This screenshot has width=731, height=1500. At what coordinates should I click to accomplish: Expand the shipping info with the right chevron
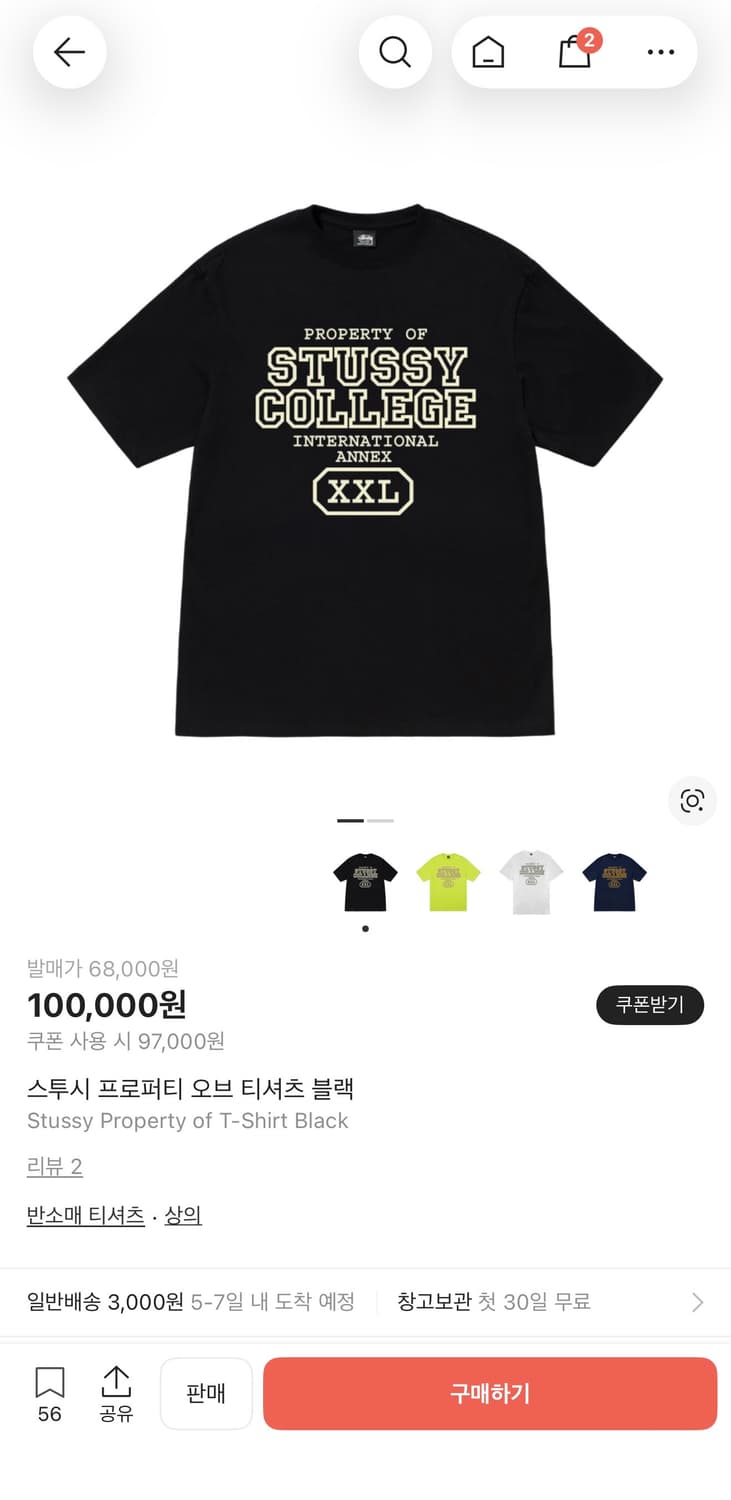(695, 1302)
